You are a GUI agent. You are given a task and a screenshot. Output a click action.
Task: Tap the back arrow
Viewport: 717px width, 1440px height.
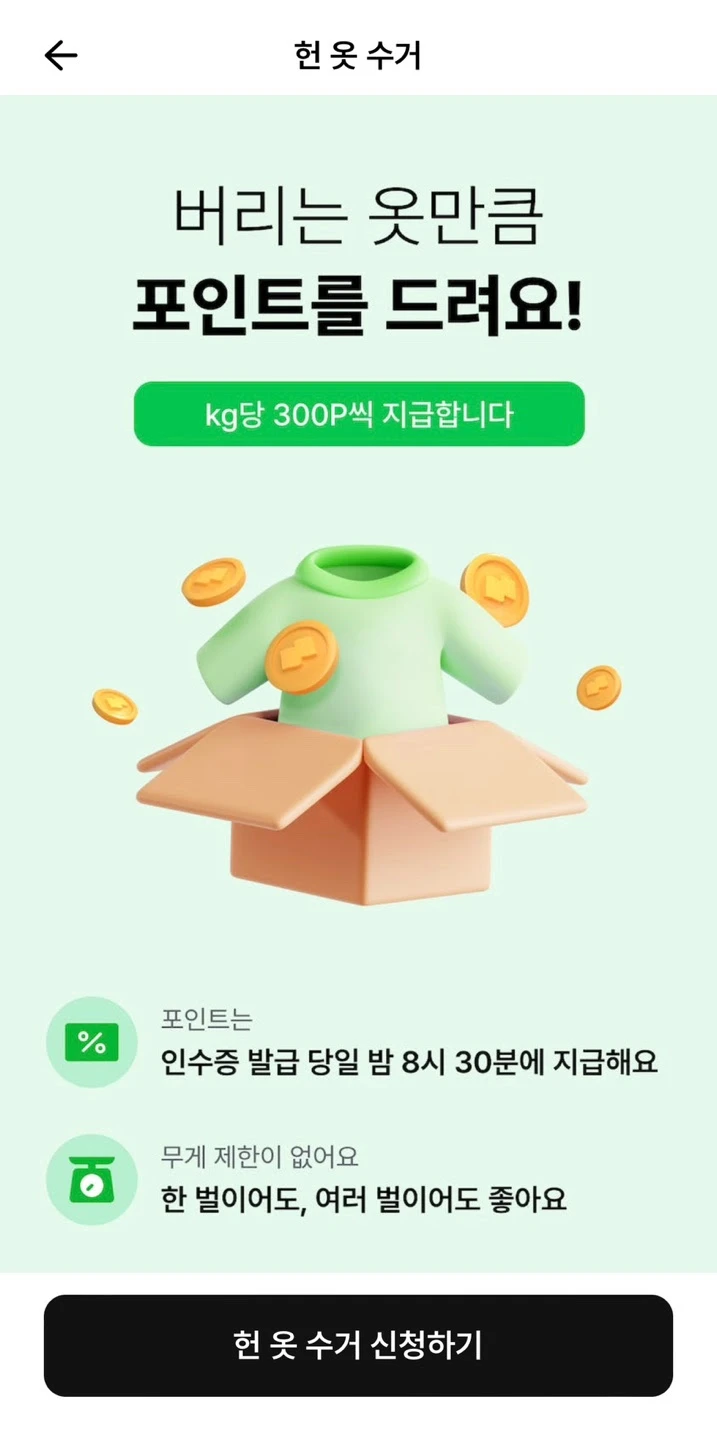point(61,56)
